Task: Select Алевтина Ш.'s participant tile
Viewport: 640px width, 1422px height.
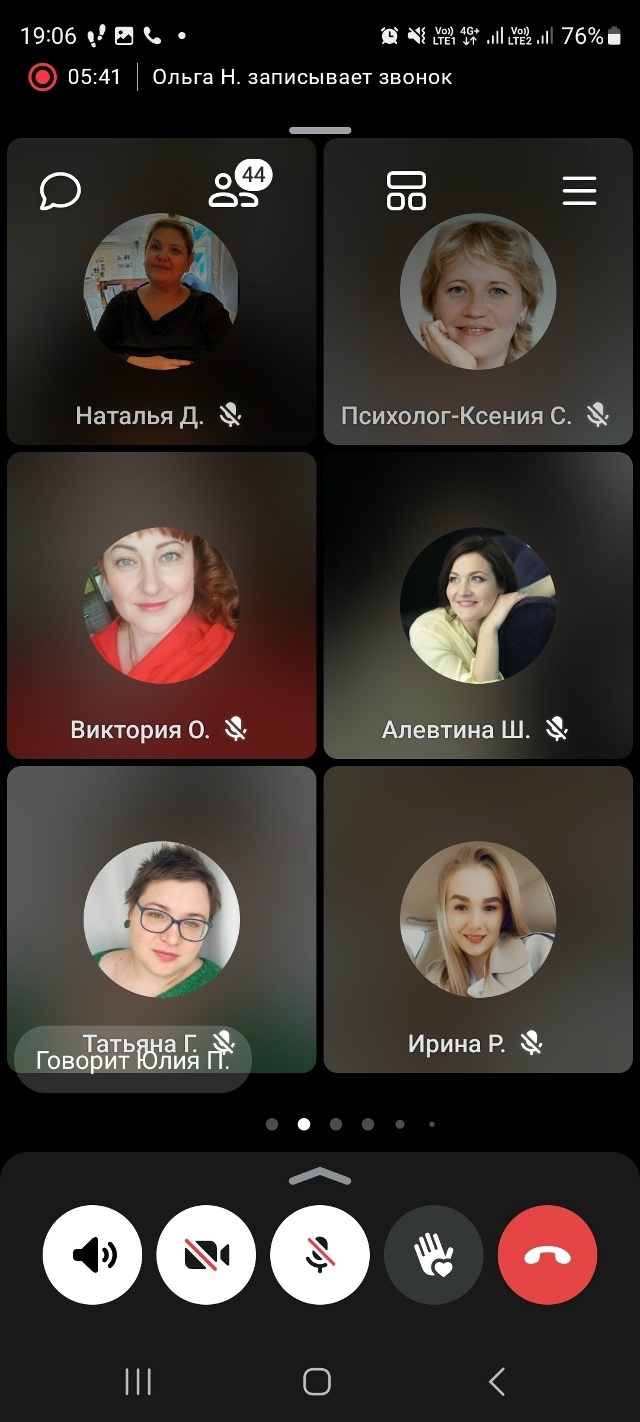Action: [x=478, y=605]
